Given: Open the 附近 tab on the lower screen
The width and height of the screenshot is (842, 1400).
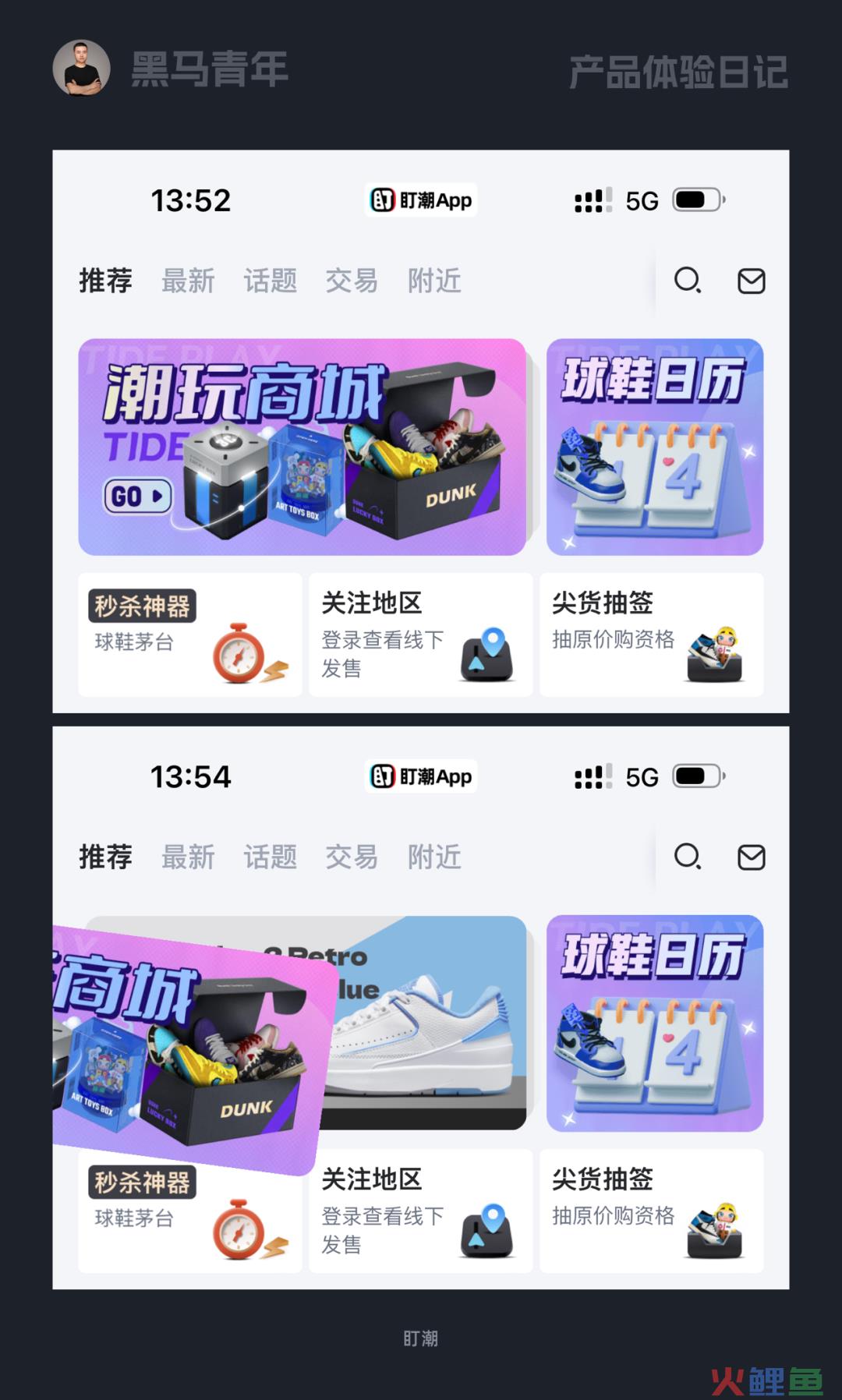Looking at the screenshot, I should pyautogui.click(x=434, y=857).
